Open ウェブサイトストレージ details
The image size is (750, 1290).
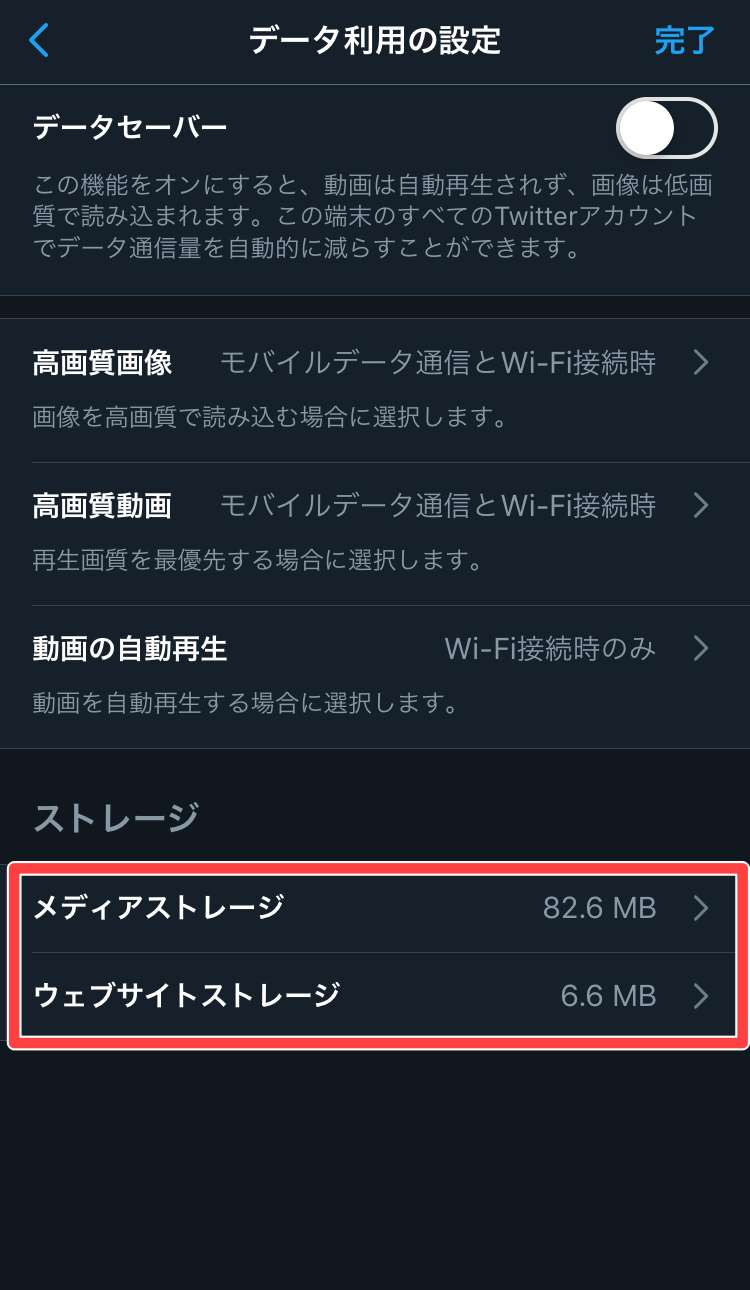[x=375, y=996]
